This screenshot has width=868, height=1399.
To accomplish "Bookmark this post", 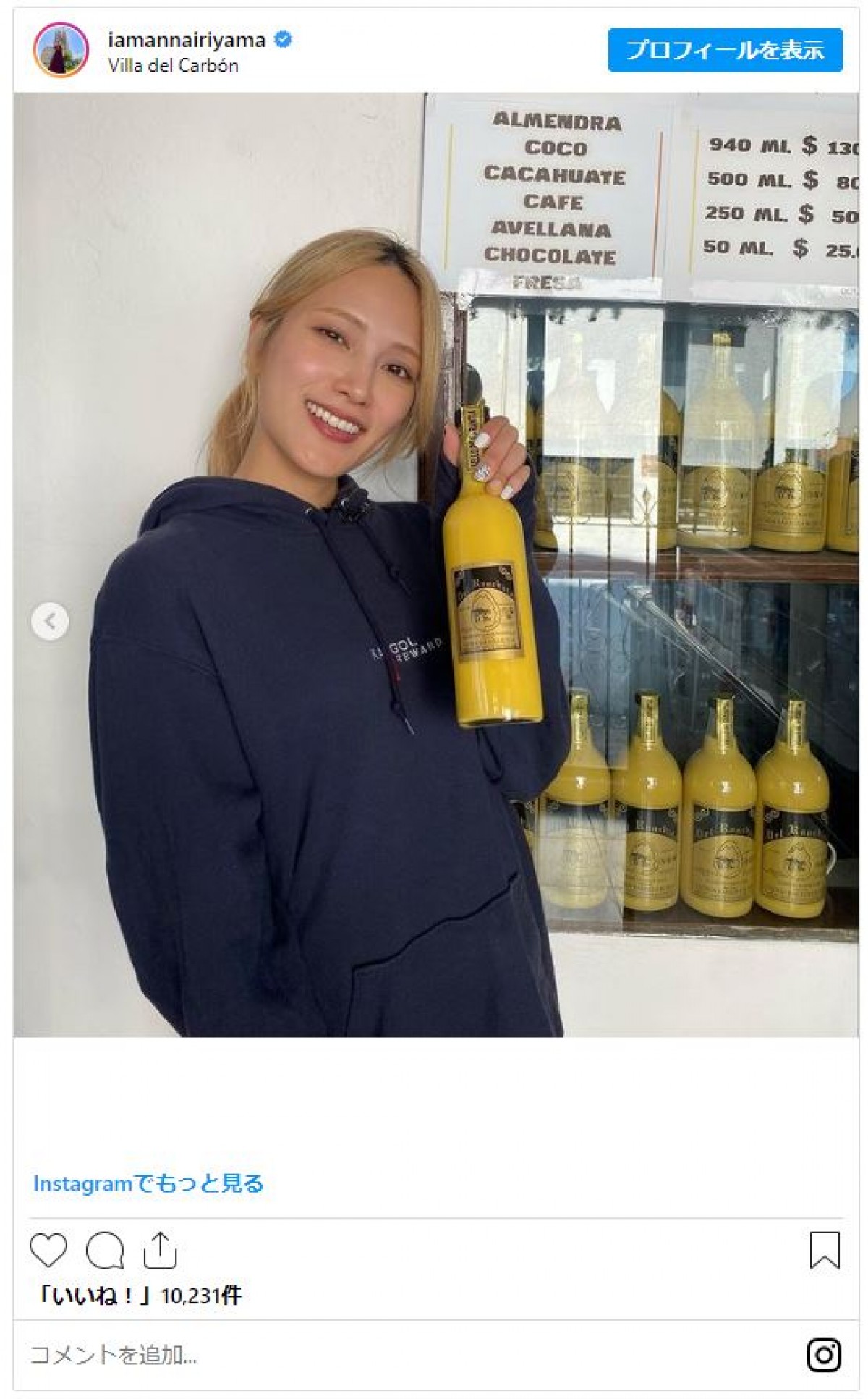I will pos(824,1250).
